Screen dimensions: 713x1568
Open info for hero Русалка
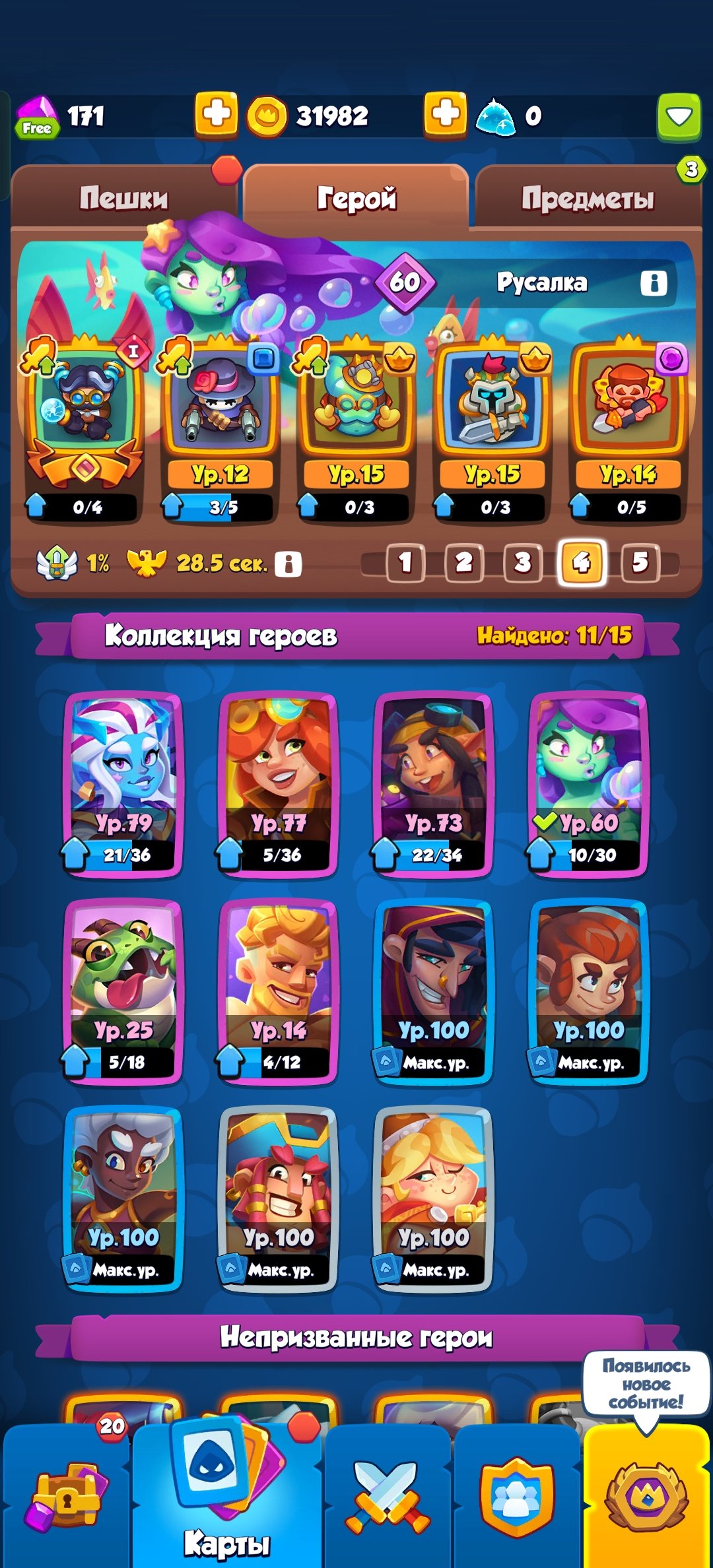tap(653, 283)
